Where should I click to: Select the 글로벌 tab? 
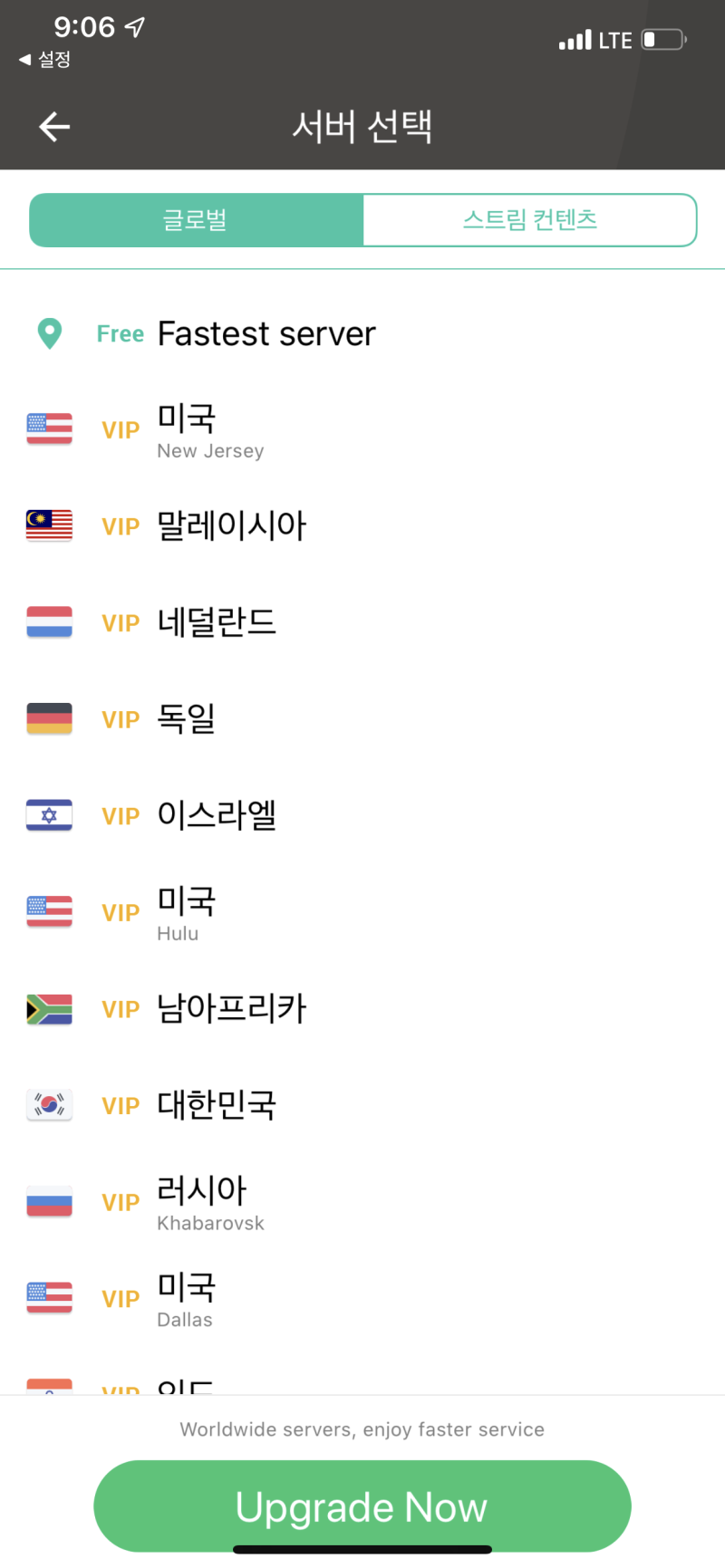click(x=196, y=220)
